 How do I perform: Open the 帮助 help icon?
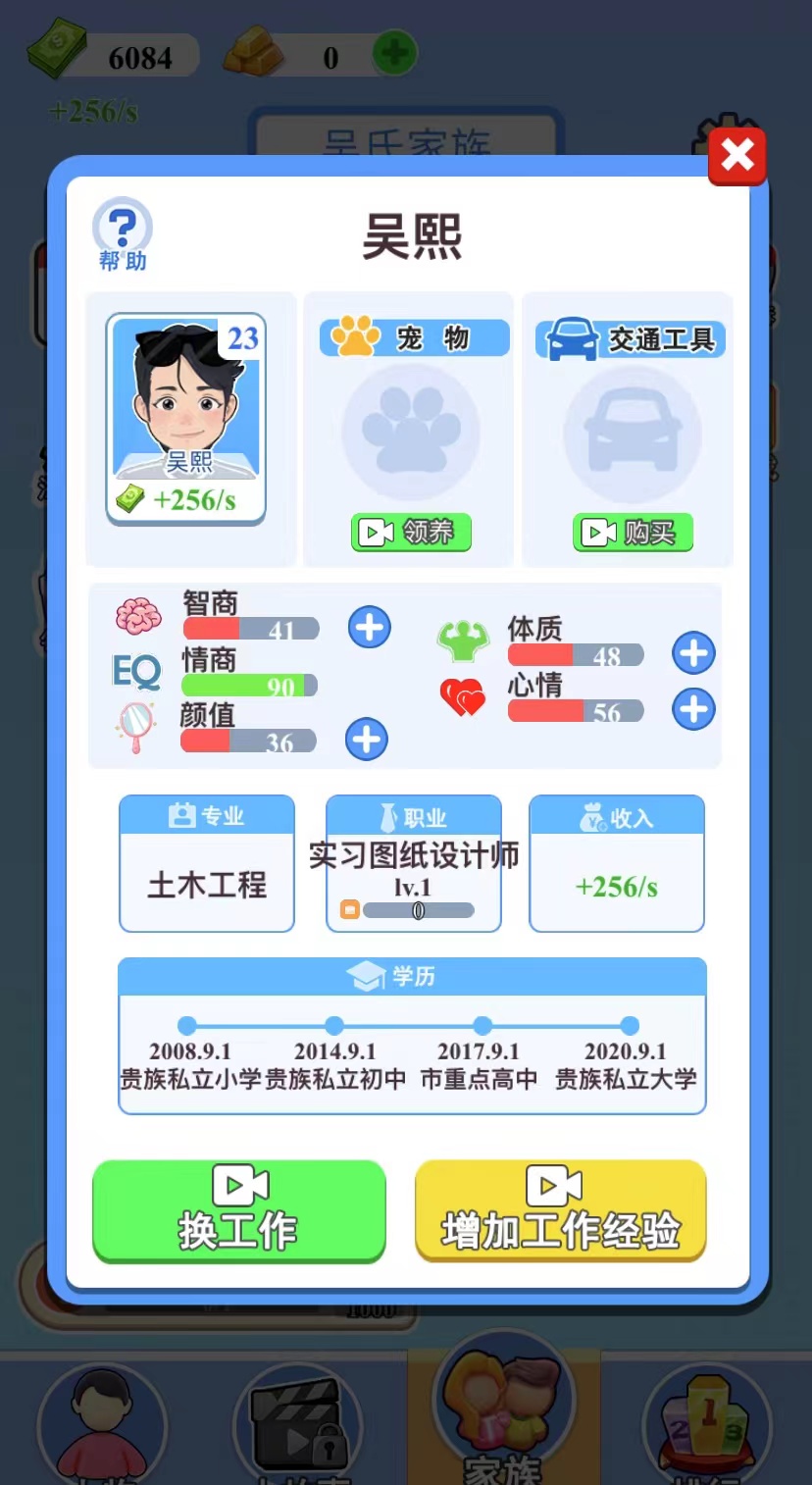tap(123, 233)
